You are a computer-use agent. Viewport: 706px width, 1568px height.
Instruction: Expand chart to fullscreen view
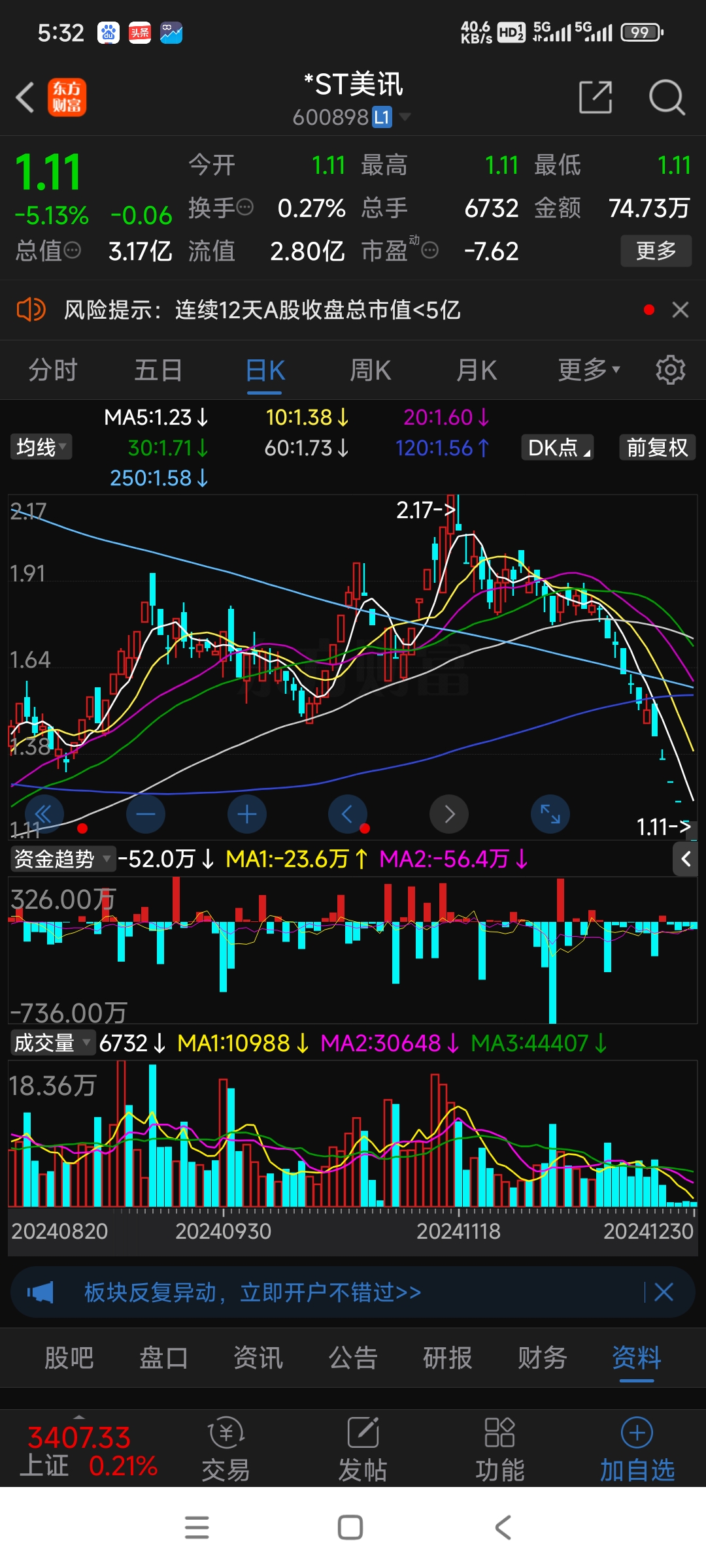[550, 814]
